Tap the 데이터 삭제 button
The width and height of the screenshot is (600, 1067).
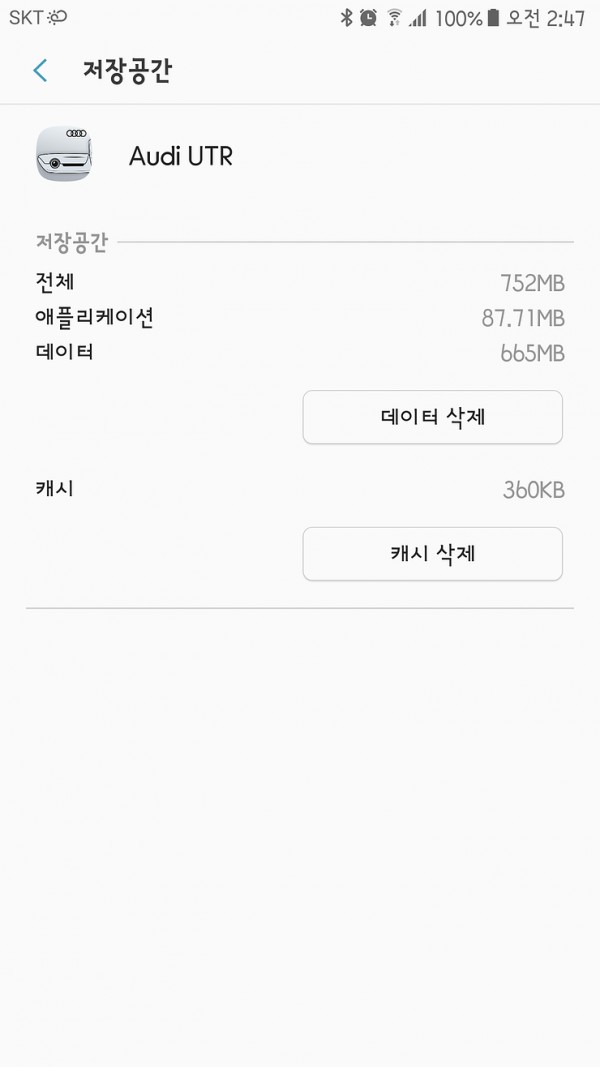click(x=433, y=417)
